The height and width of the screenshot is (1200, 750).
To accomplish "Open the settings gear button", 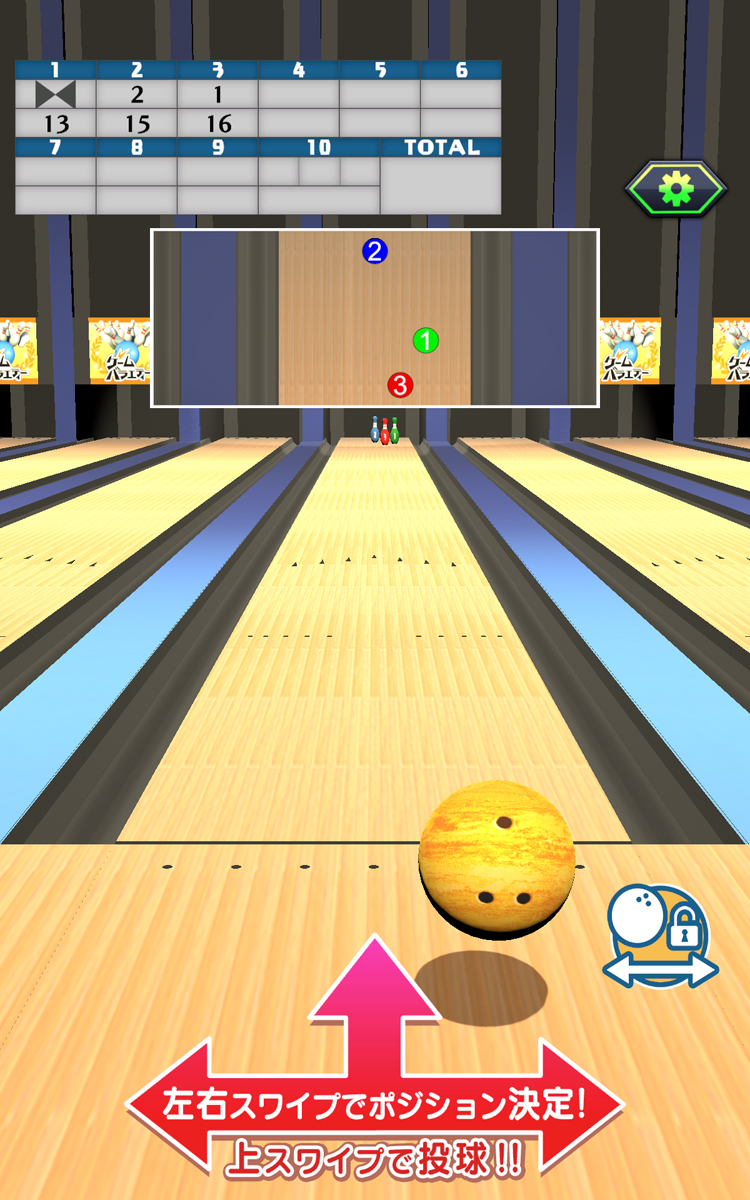I will (x=676, y=187).
